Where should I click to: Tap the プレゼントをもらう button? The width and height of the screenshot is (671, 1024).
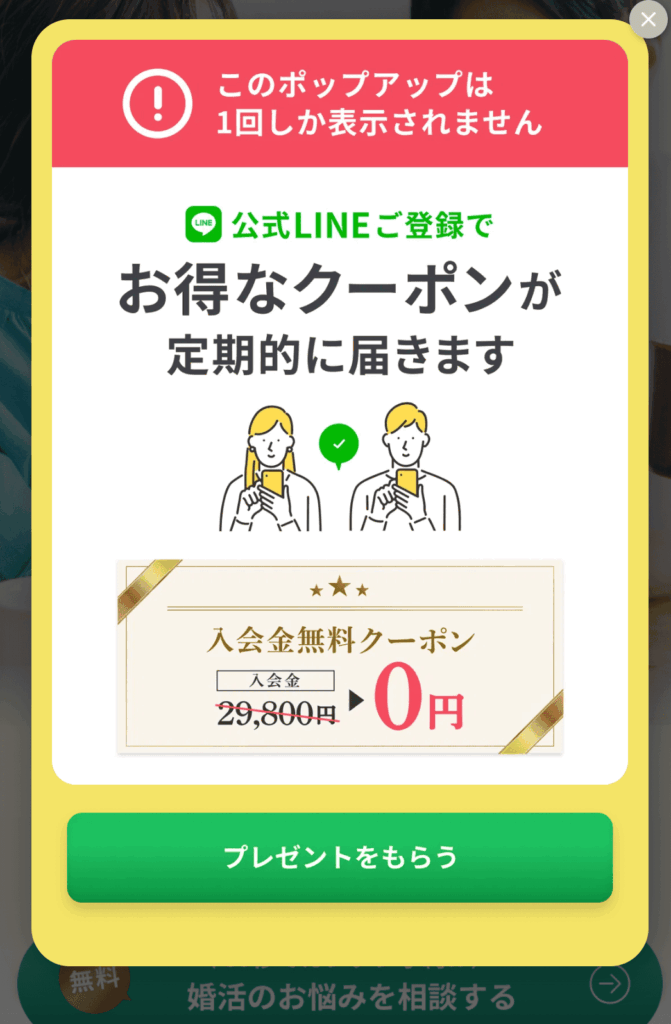pos(339,857)
